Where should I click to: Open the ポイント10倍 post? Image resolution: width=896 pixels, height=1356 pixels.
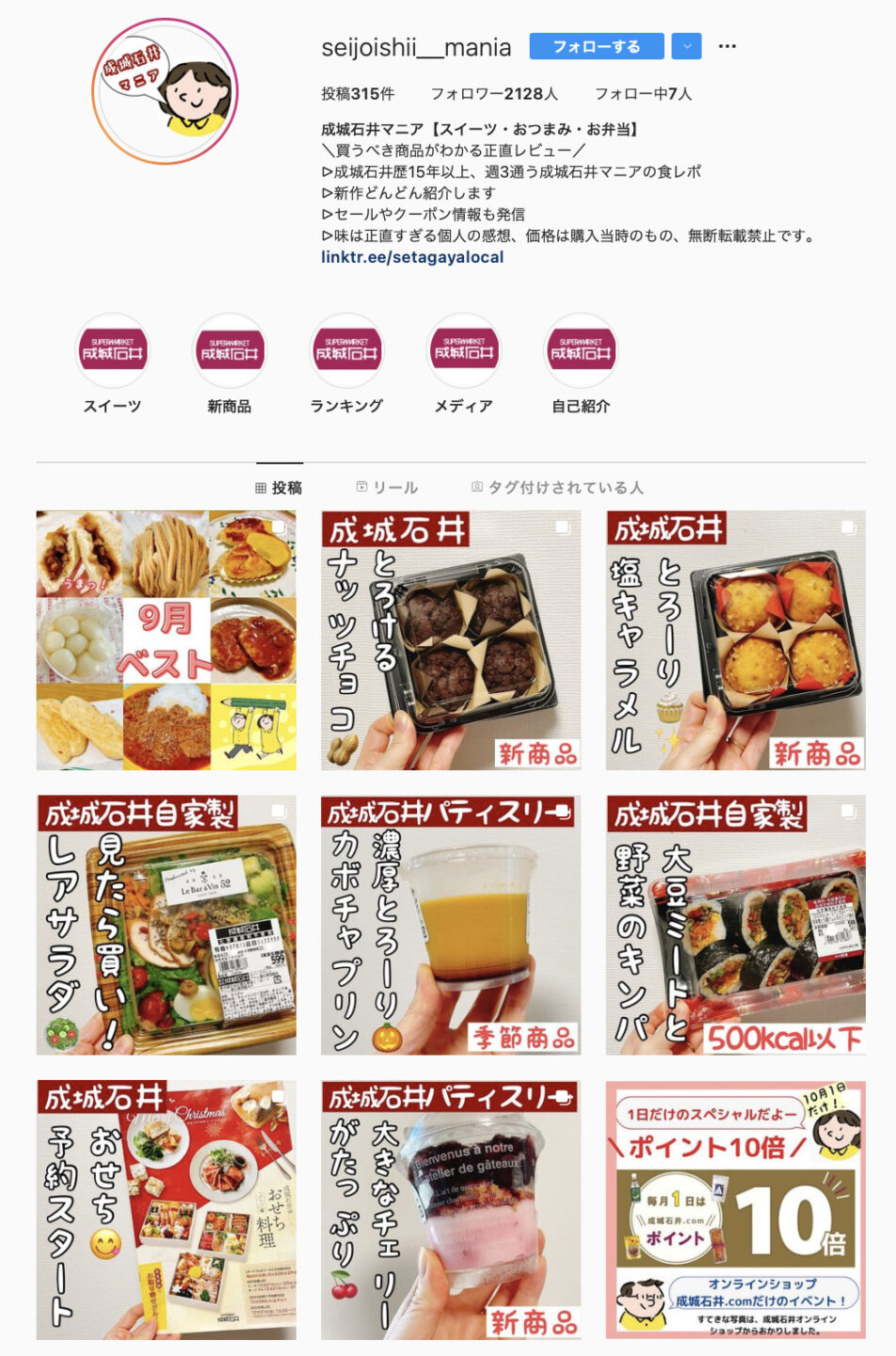click(x=736, y=1210)
